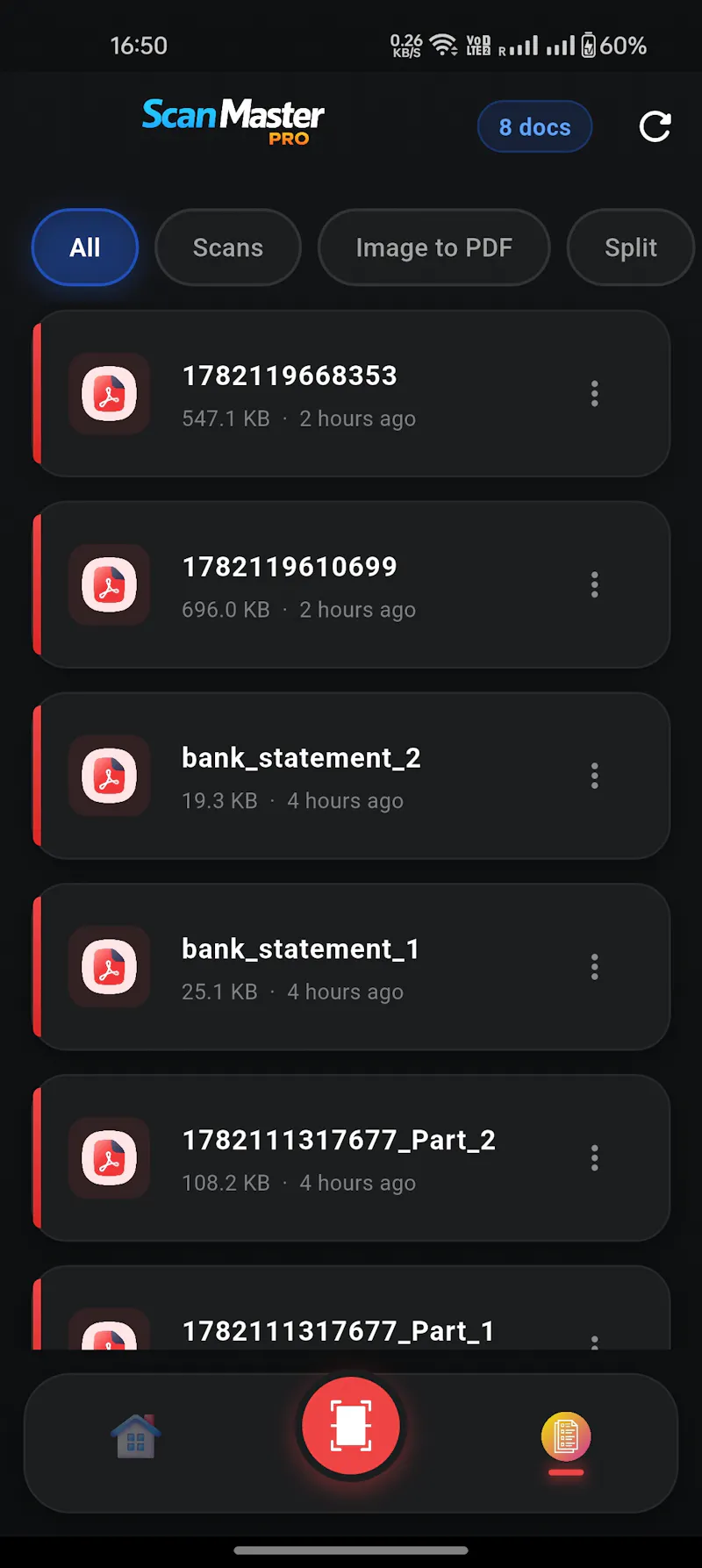Open document 1782119668353
Viewport: 702px width, 1568px height.
[351, 394]
